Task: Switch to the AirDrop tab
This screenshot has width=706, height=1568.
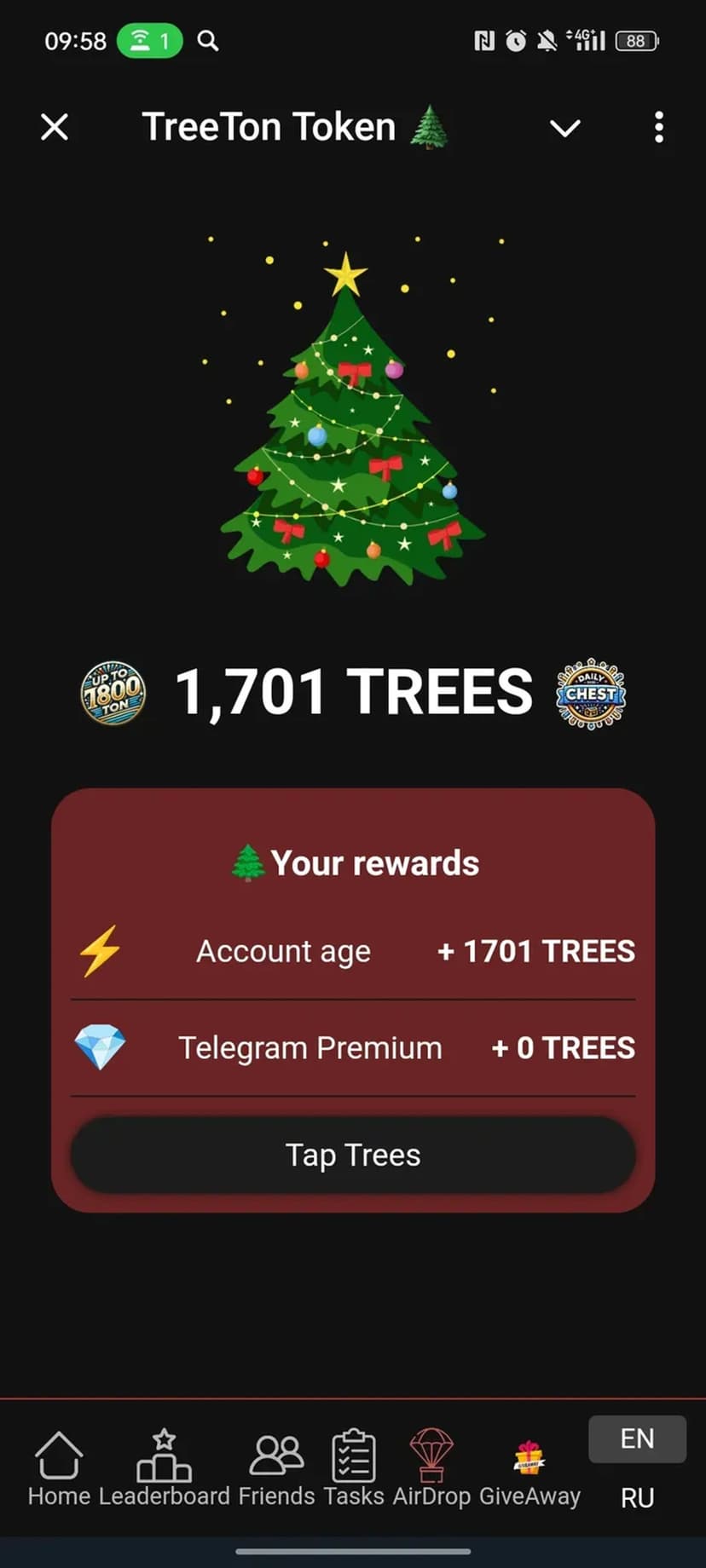Action: [431, 1467]
